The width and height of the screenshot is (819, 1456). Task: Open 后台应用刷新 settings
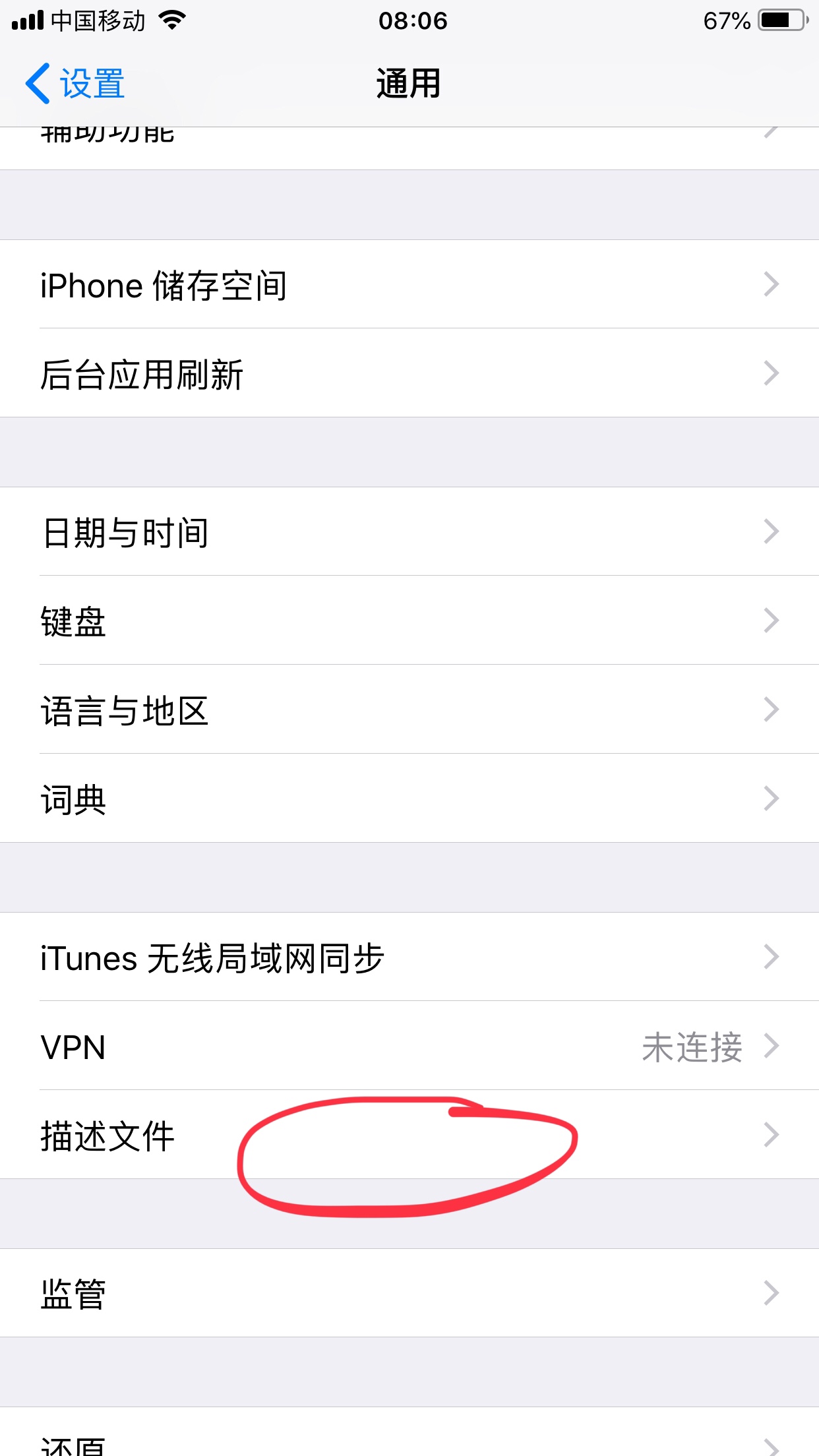coord(409,374)
